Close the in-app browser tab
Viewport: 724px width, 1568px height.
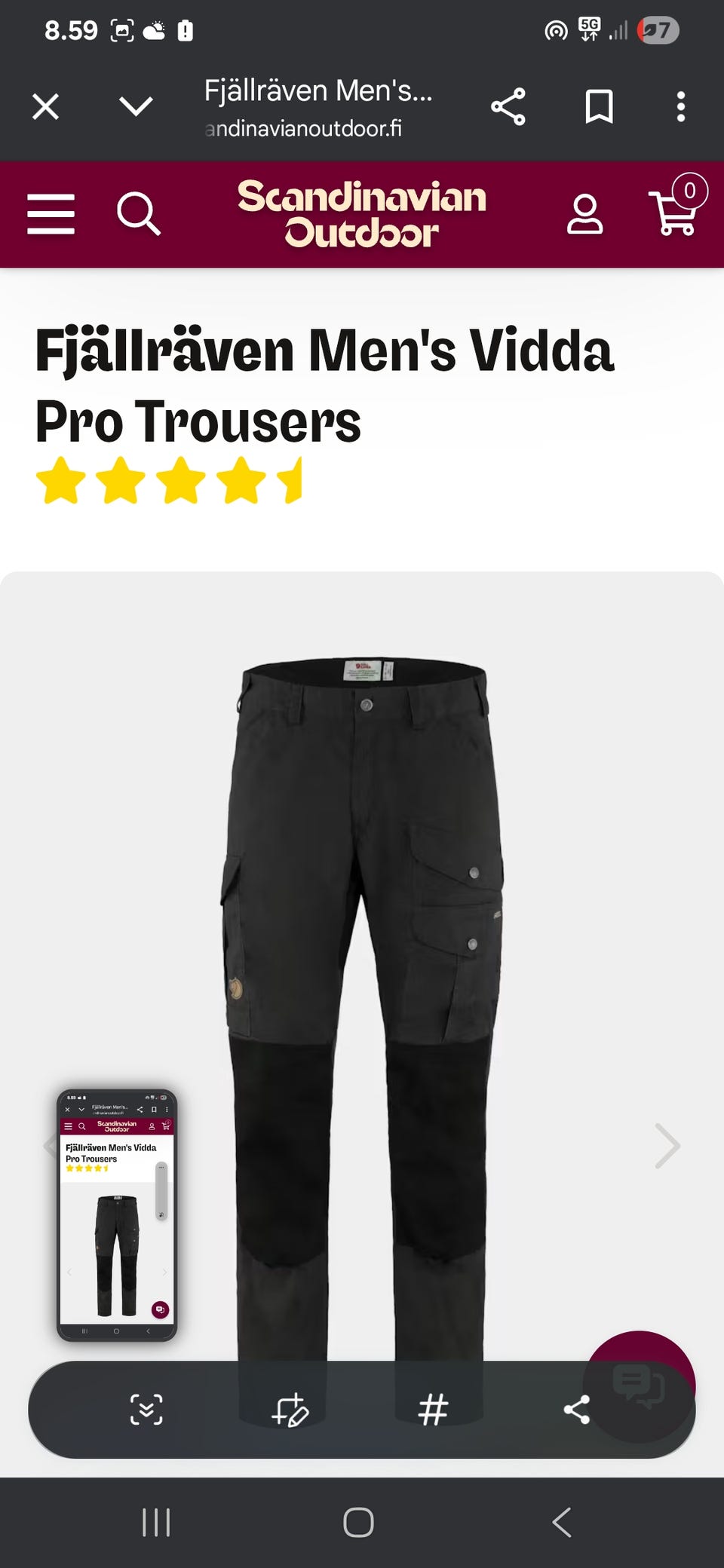point(46,106)
